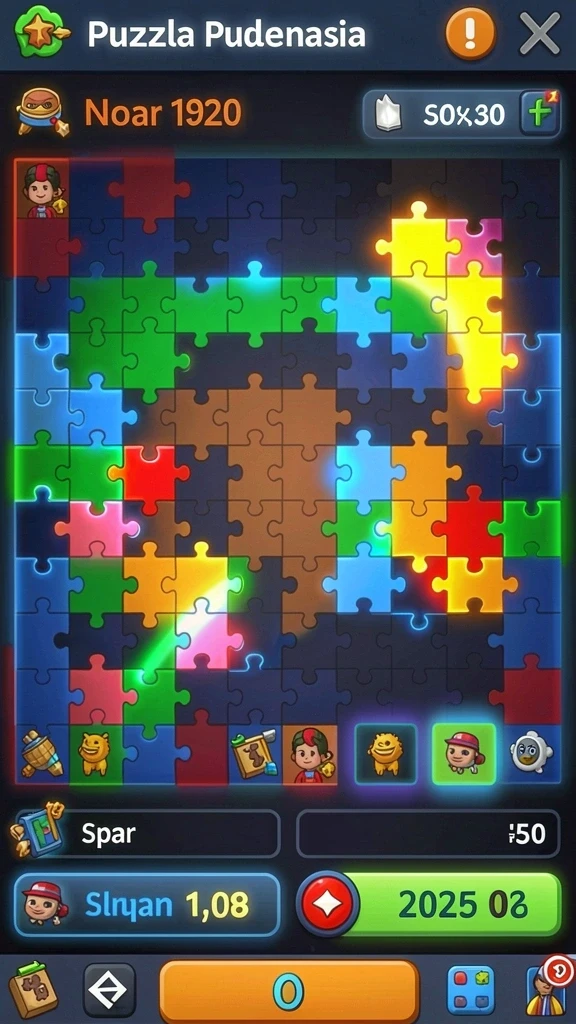Open the puzzle box icon in bottom bar

(33, 990)
